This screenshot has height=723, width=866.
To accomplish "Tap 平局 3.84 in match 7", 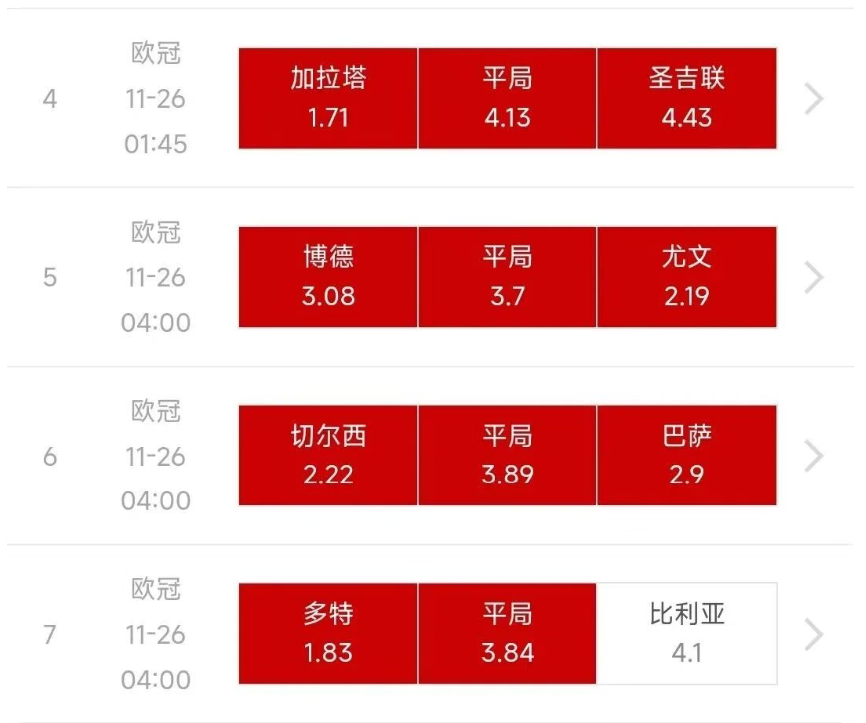I will 507,633.
